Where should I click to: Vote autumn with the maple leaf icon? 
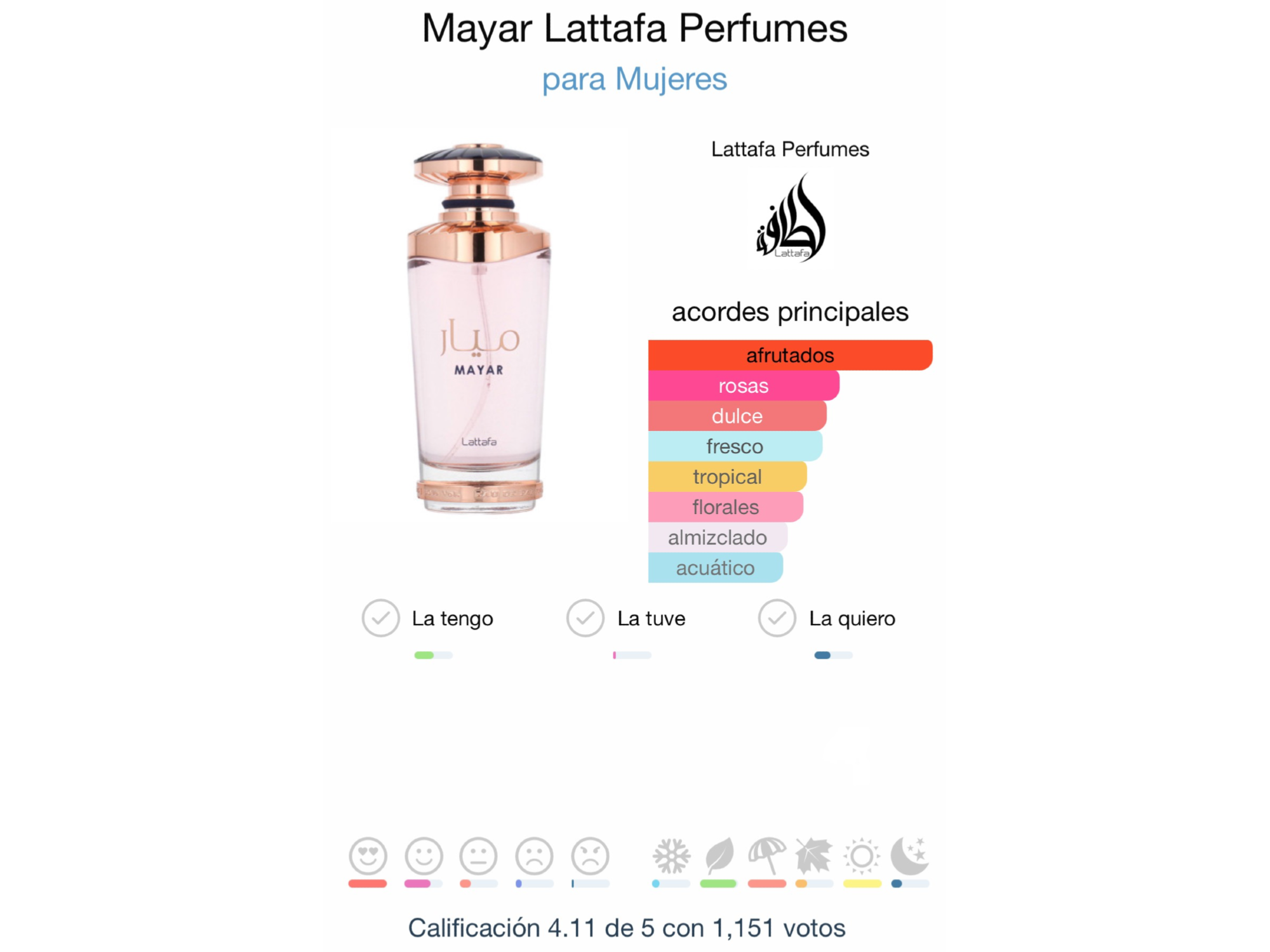pos(814,856)
